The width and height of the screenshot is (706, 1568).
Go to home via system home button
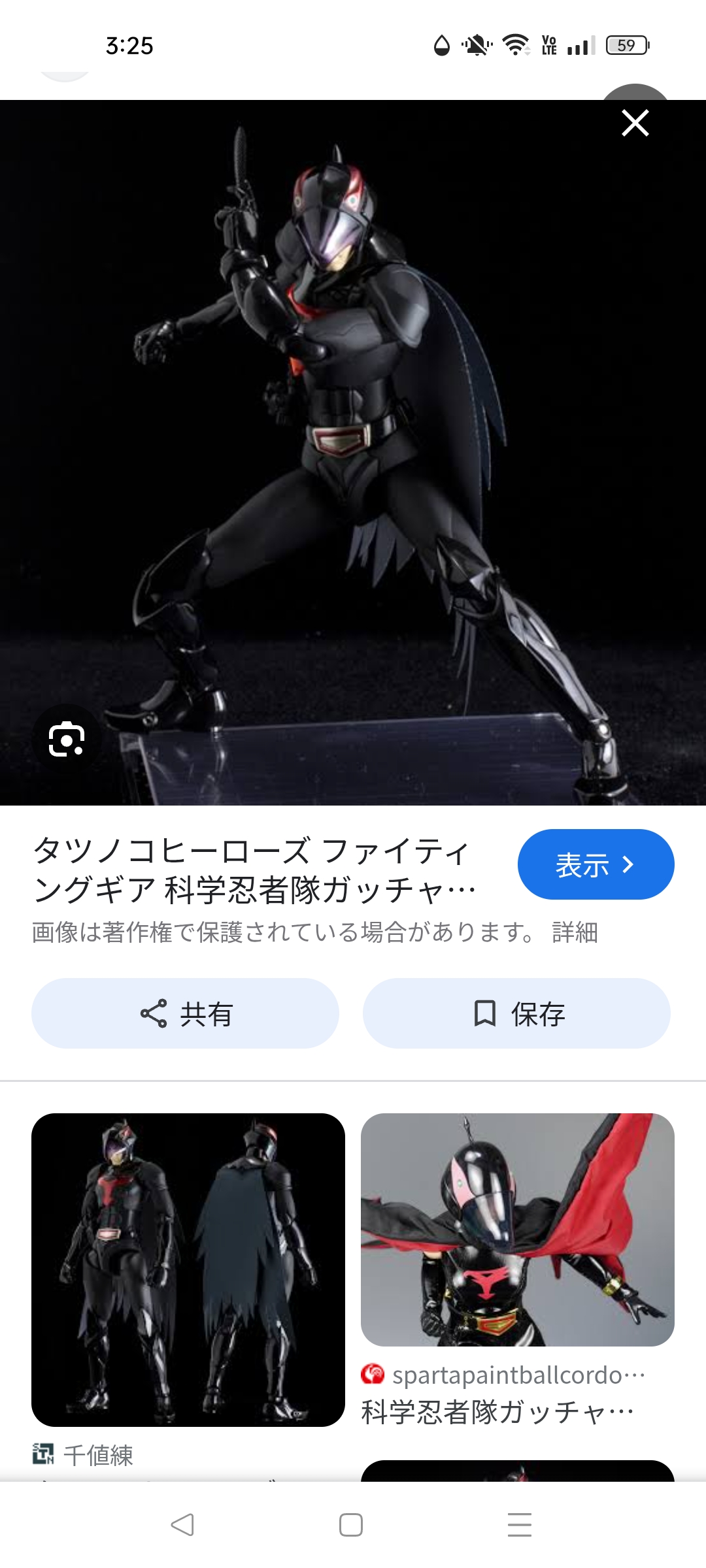(351, 1525)
